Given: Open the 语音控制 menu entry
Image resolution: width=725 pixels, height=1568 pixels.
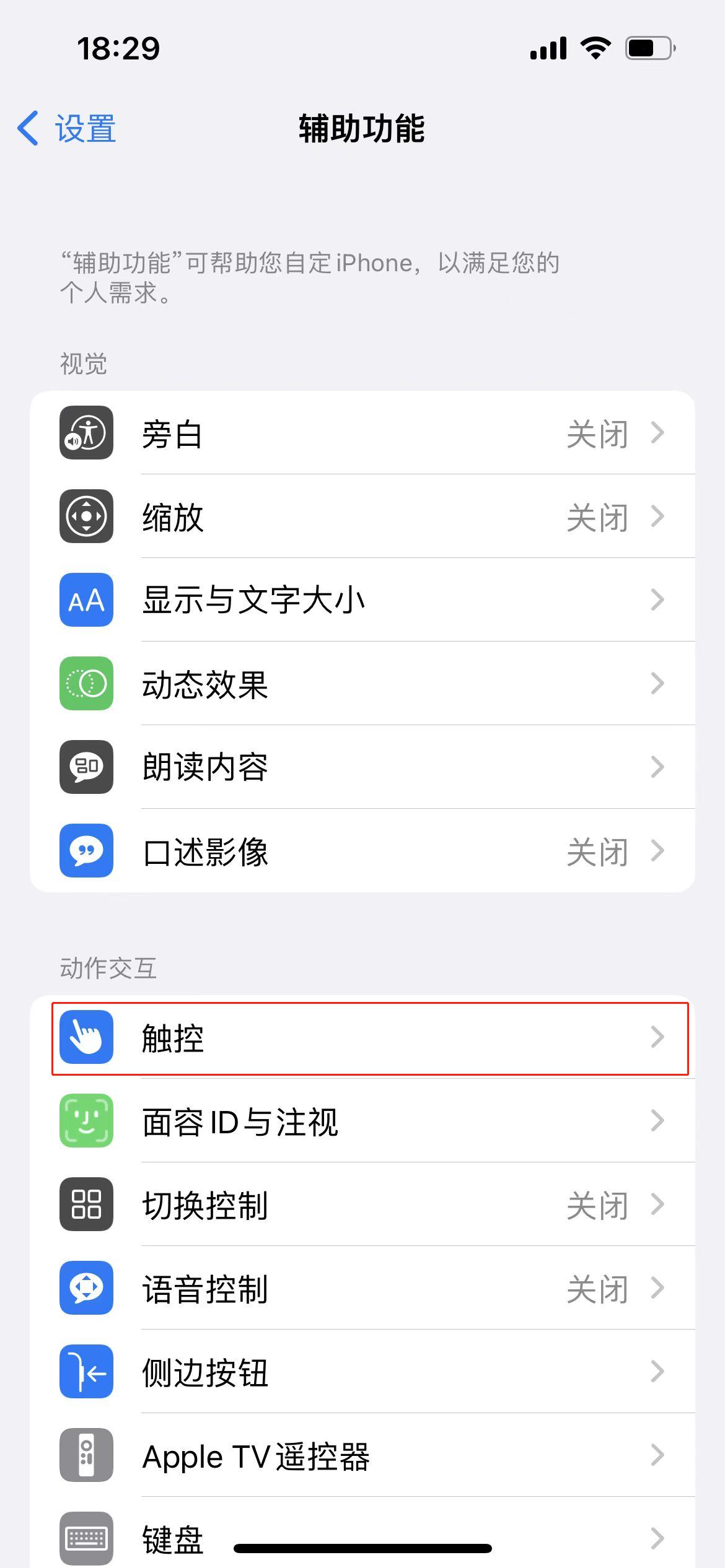Looking at the screenshot, I should (x=362, y=1289).
